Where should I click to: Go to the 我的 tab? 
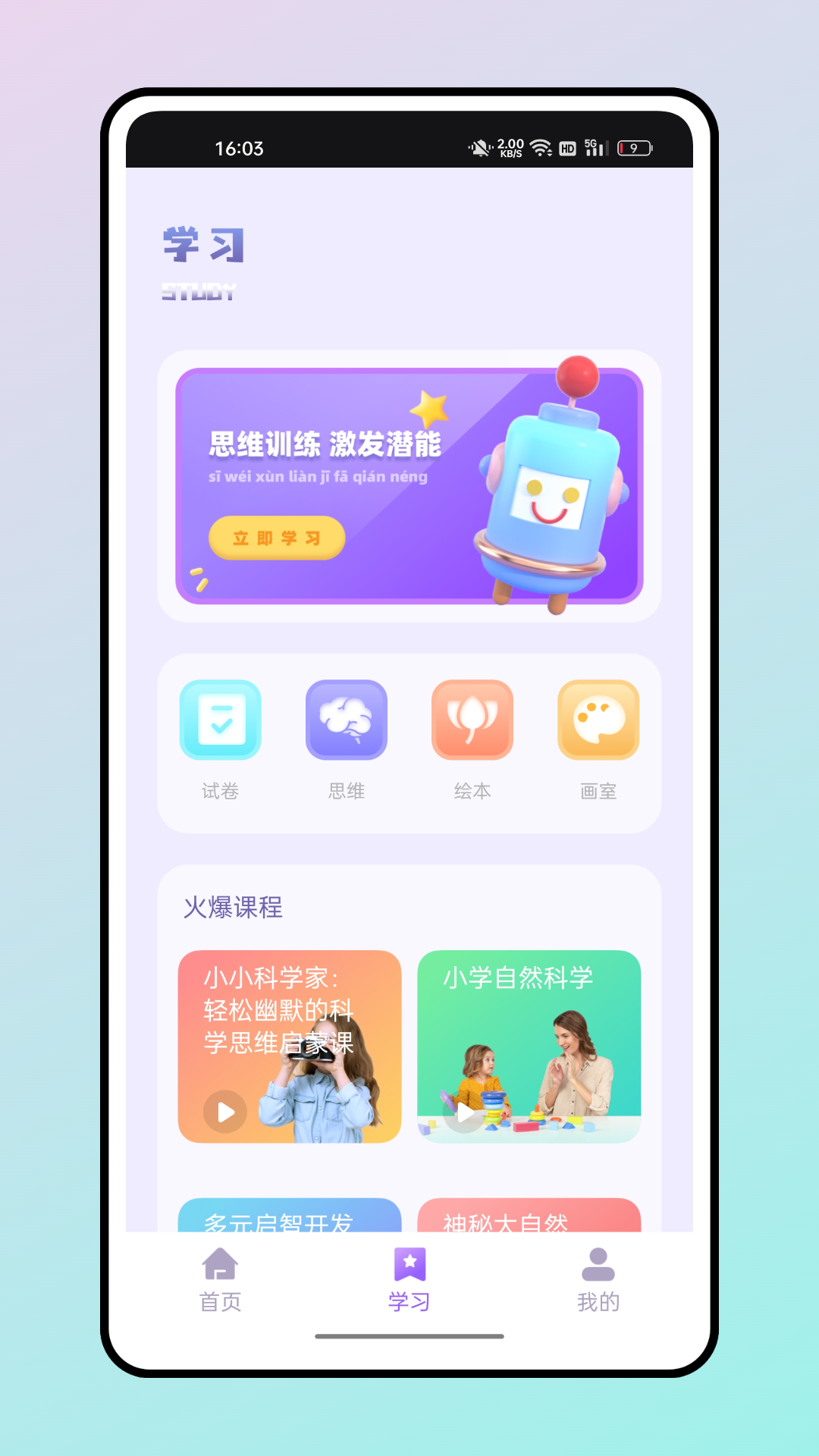(598, 1280)
